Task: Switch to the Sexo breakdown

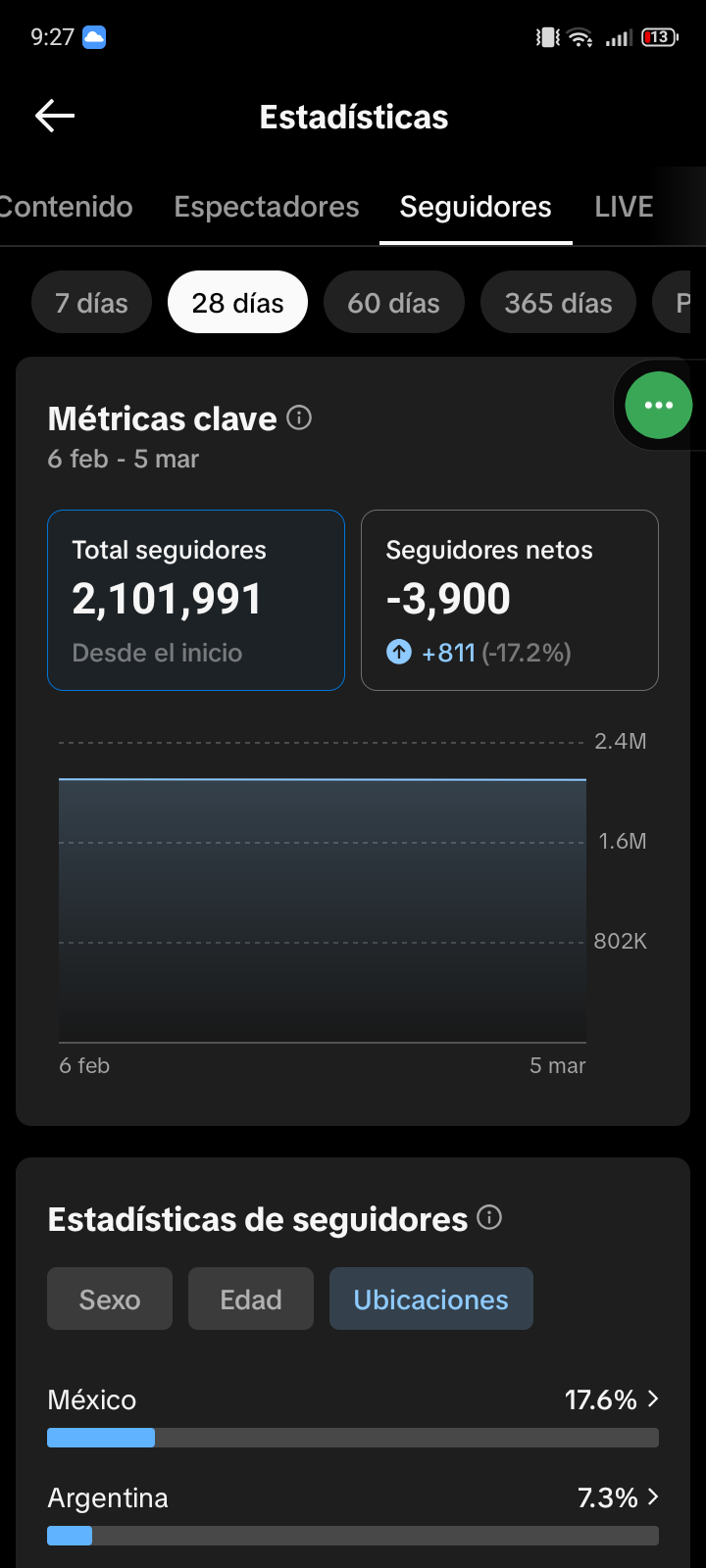Action: 110,1299
